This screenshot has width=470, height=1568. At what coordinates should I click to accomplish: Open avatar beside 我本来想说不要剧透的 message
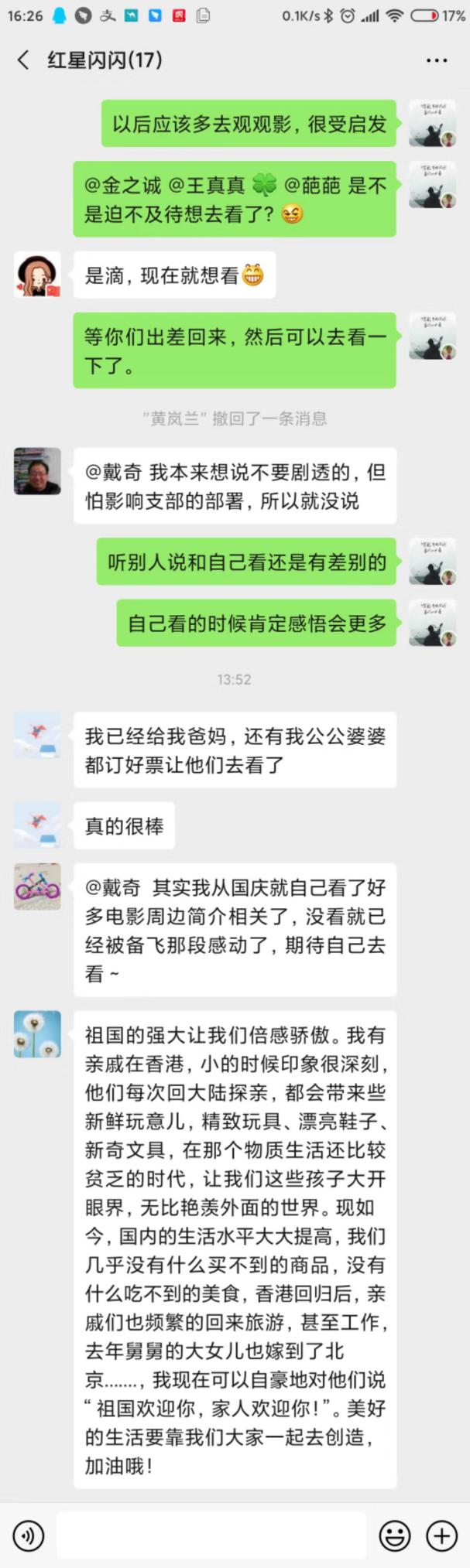pos(37,471)
